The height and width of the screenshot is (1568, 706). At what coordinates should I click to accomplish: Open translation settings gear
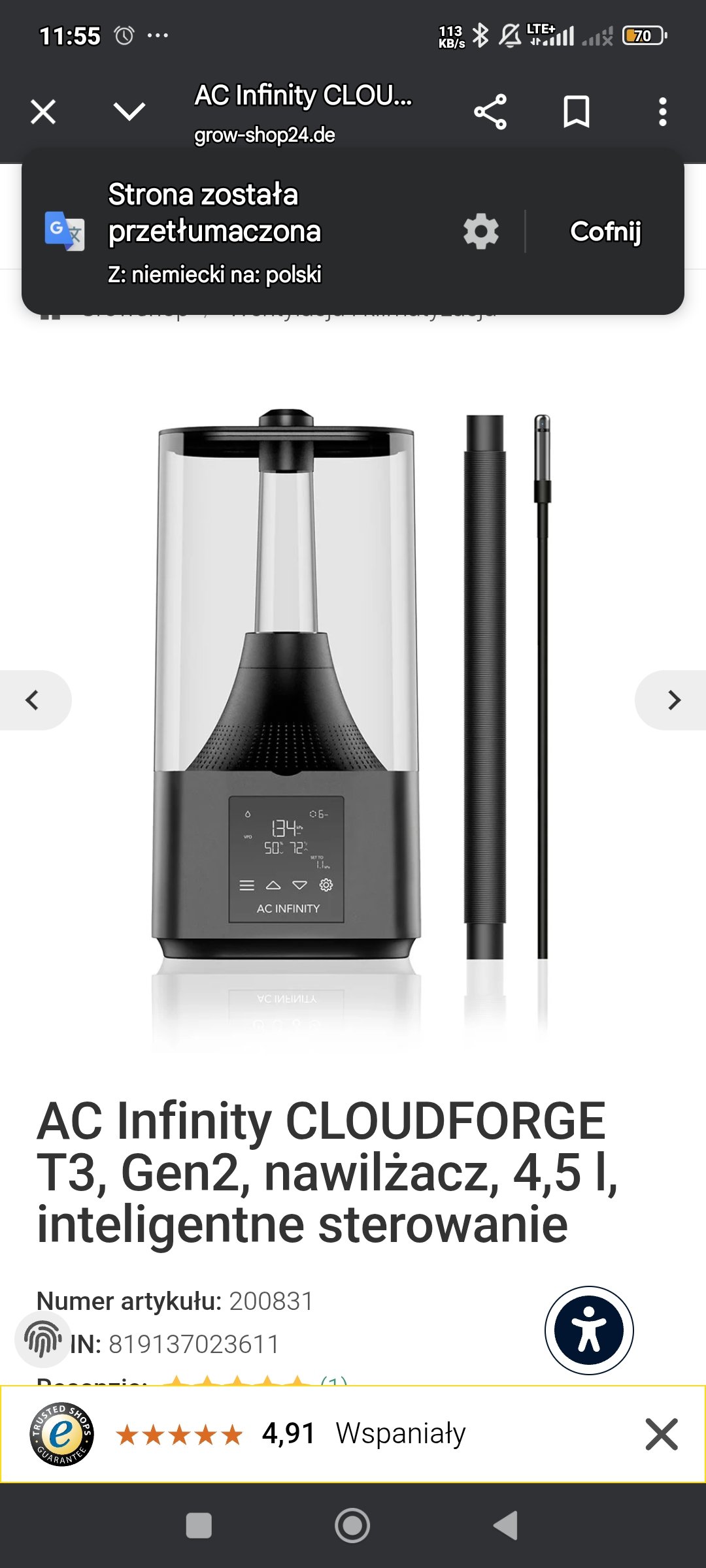coord(481,231)
